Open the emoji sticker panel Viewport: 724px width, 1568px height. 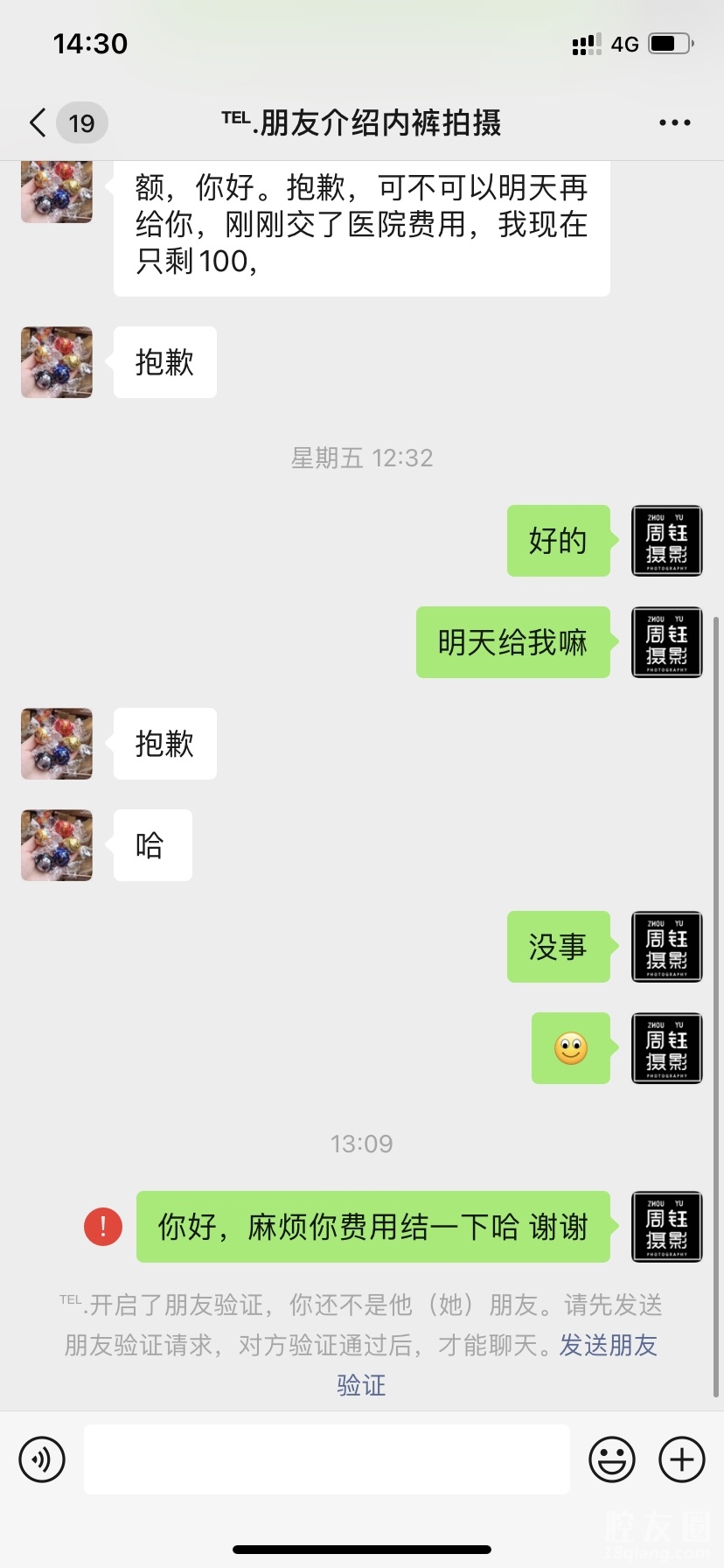tap(612, 1459)
